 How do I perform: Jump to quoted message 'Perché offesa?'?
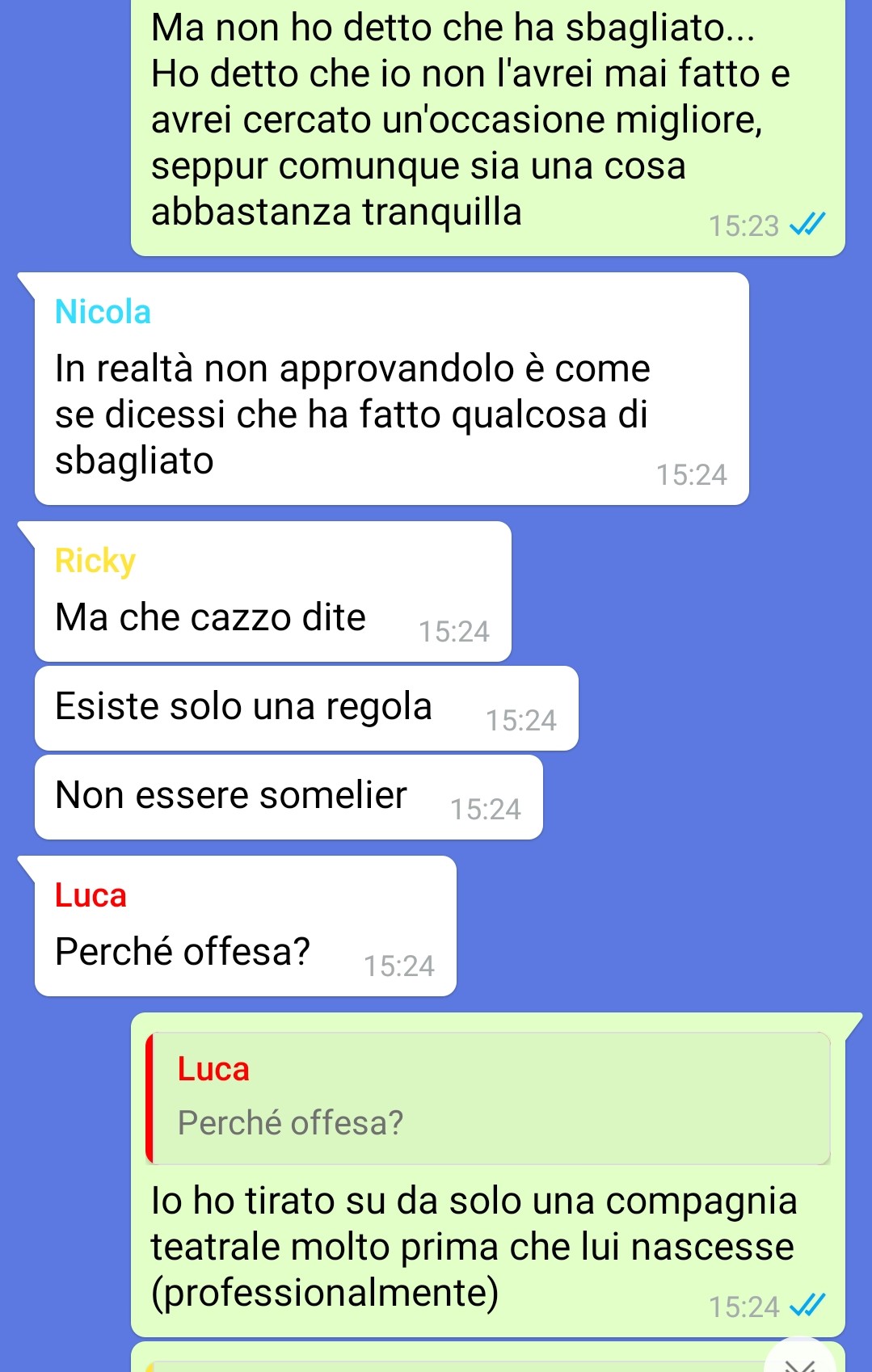[487, 1097]
